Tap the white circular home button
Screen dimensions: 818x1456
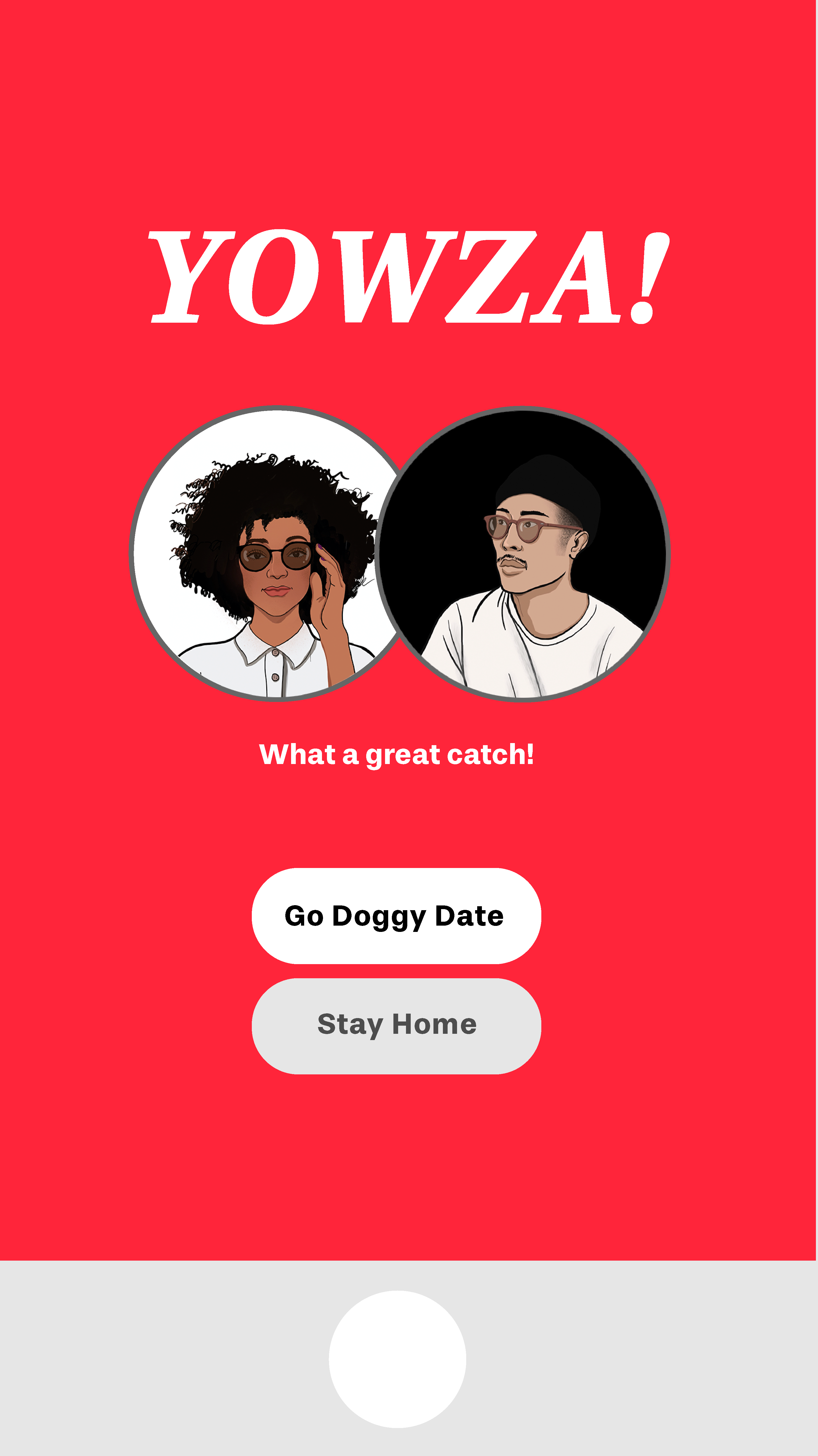click(397, 1359)
